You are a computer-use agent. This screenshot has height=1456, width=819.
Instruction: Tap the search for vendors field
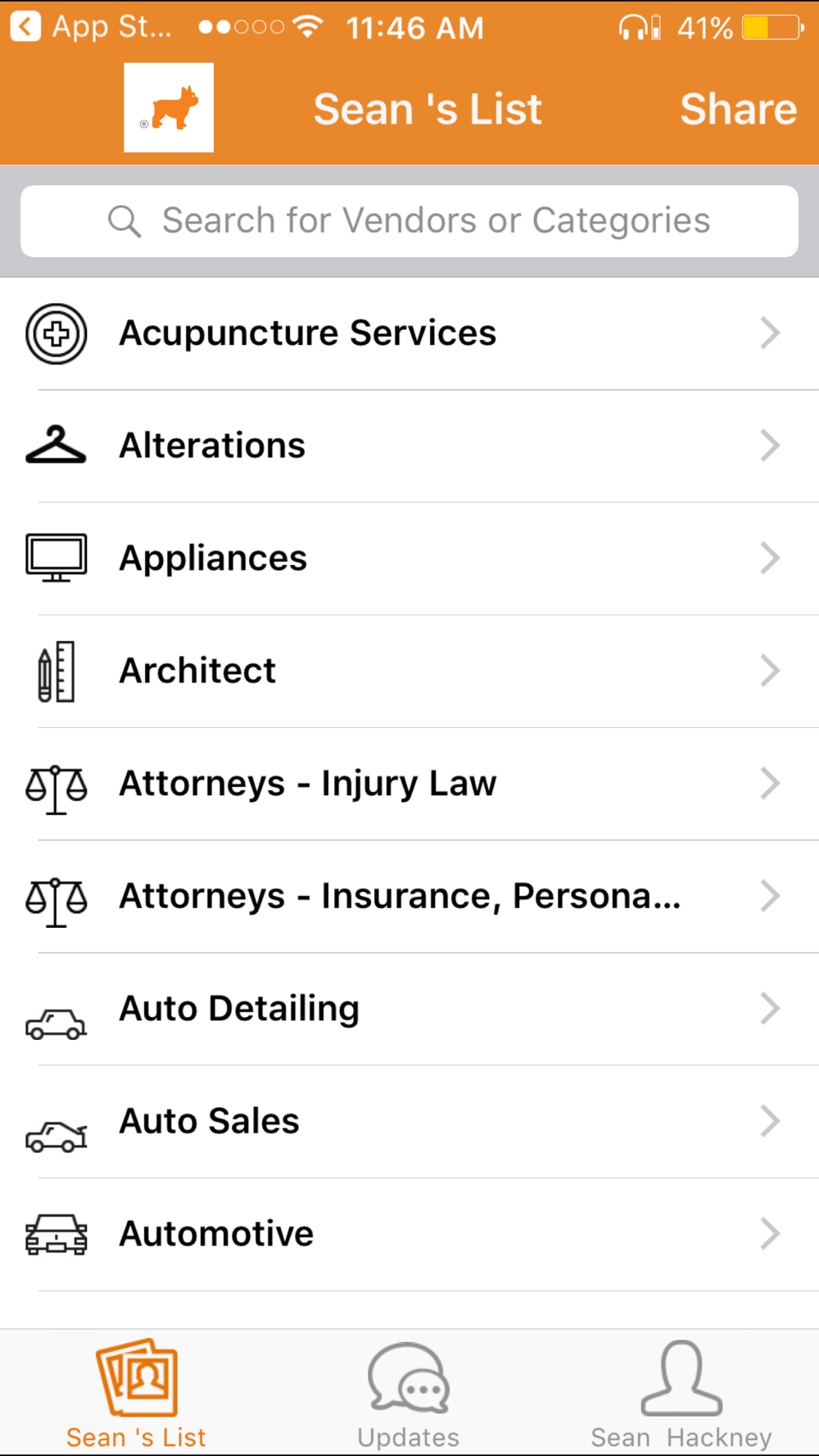tap(409, 221)
